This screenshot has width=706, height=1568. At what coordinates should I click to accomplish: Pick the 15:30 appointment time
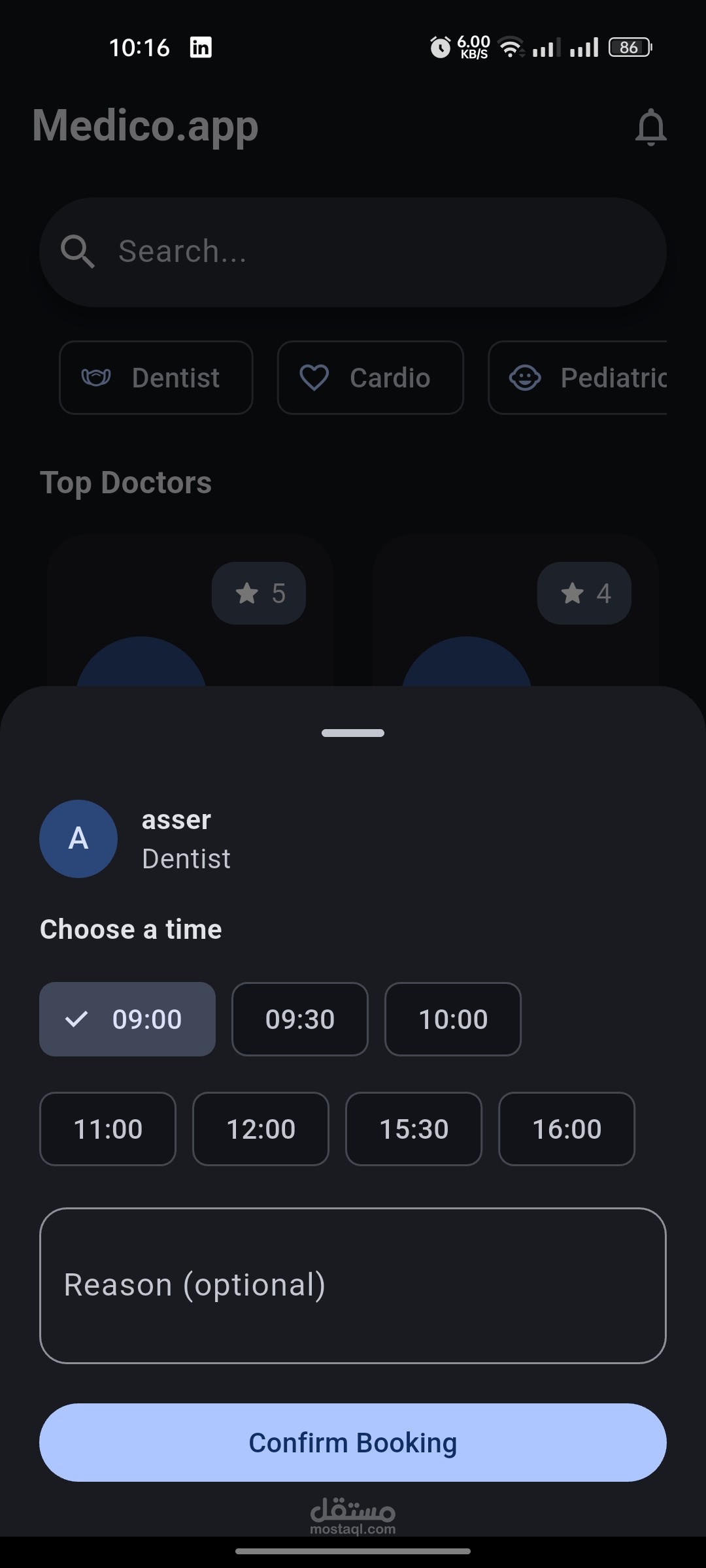[x=414, y=1129]
